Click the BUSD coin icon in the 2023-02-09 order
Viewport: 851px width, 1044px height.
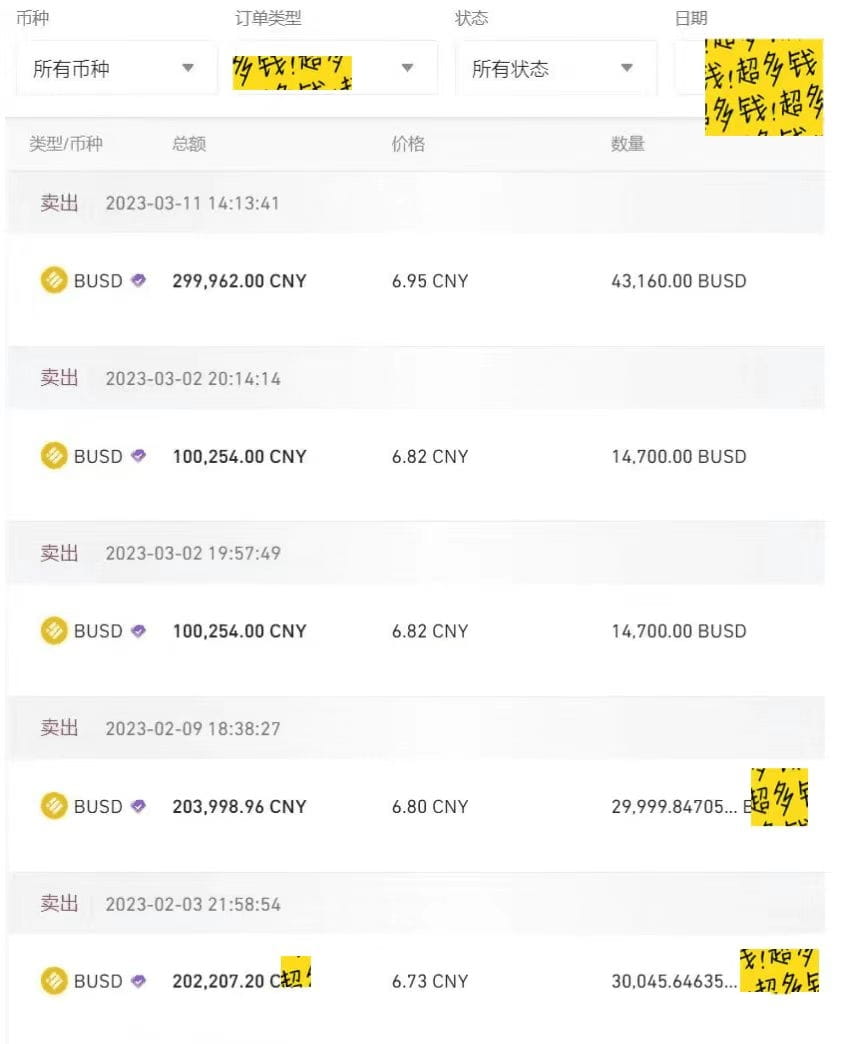pos(52,806)
